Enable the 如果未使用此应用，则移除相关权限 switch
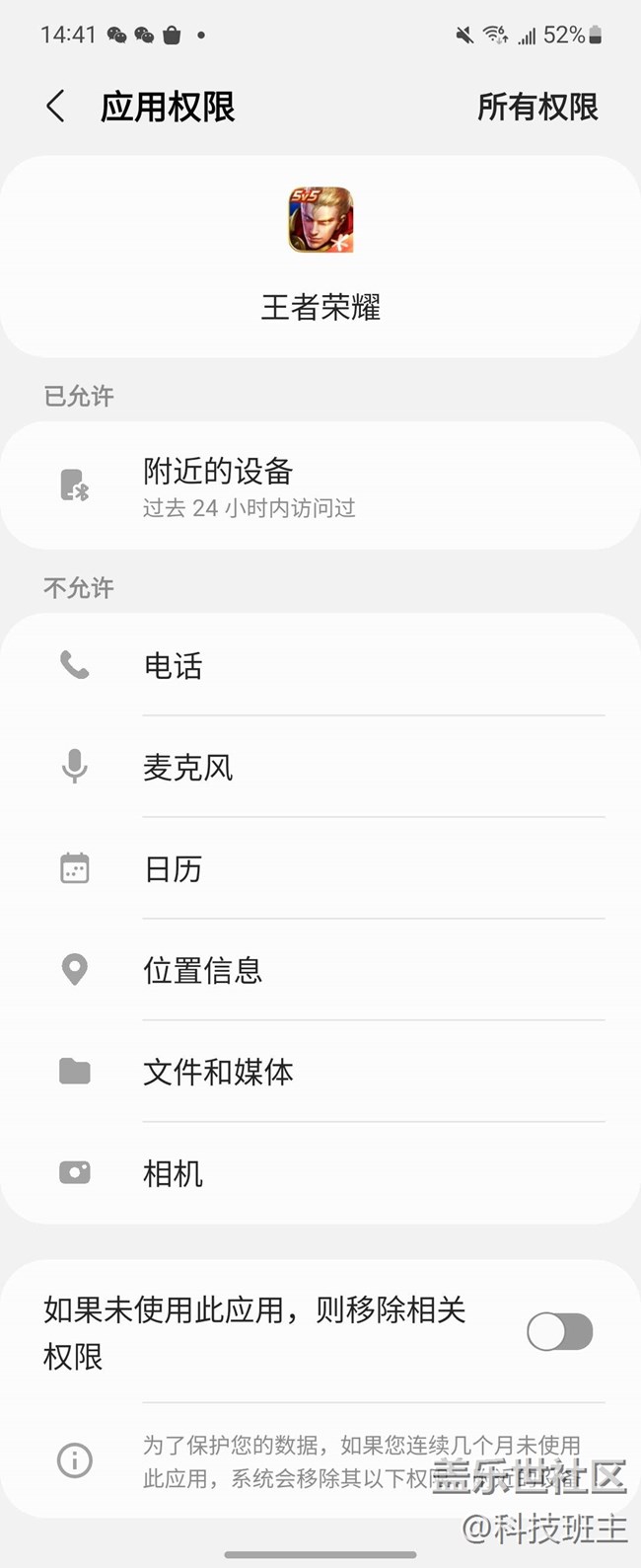 559,1332
